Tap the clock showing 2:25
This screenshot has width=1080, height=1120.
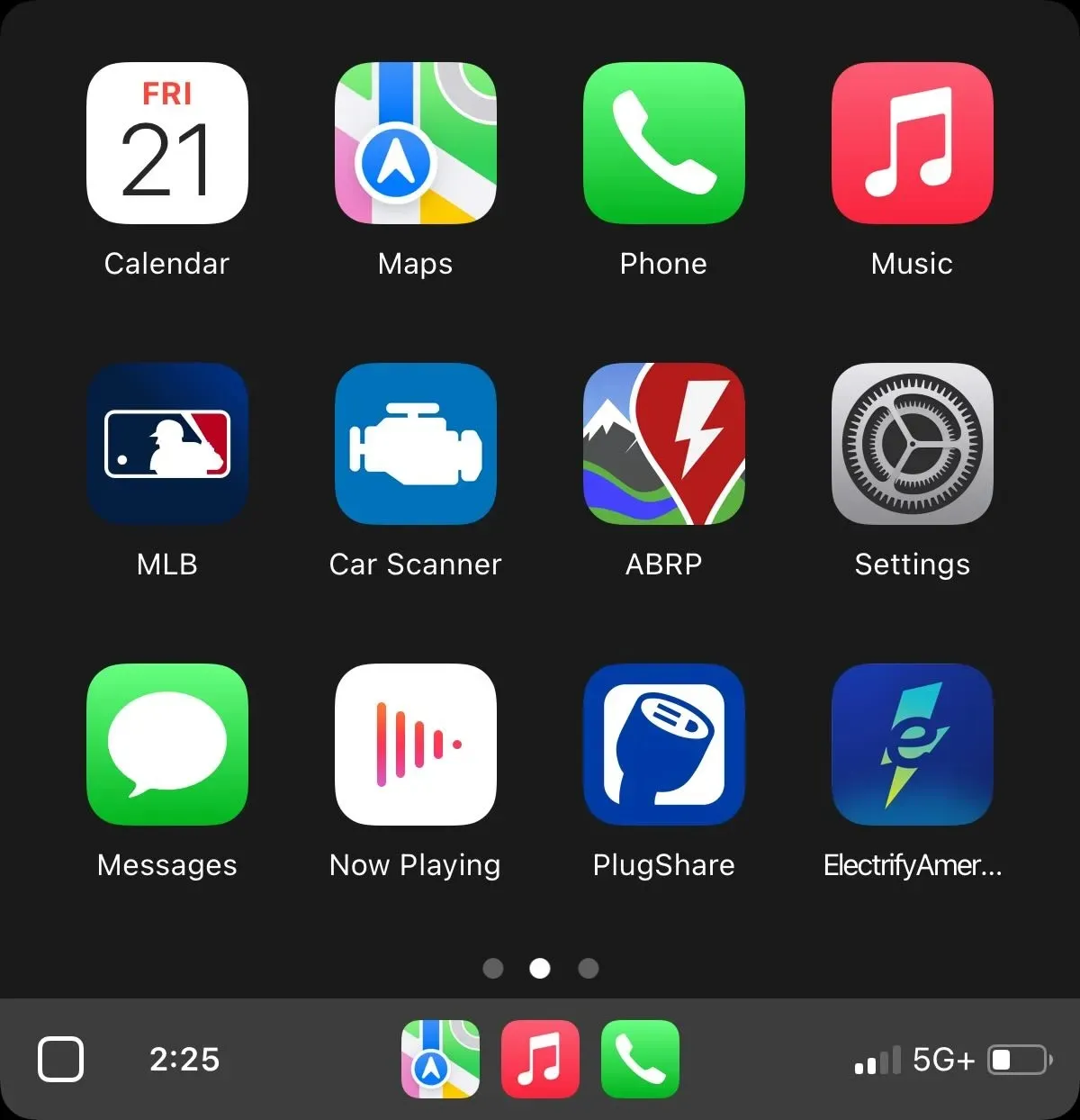[x=185, y=1060]
